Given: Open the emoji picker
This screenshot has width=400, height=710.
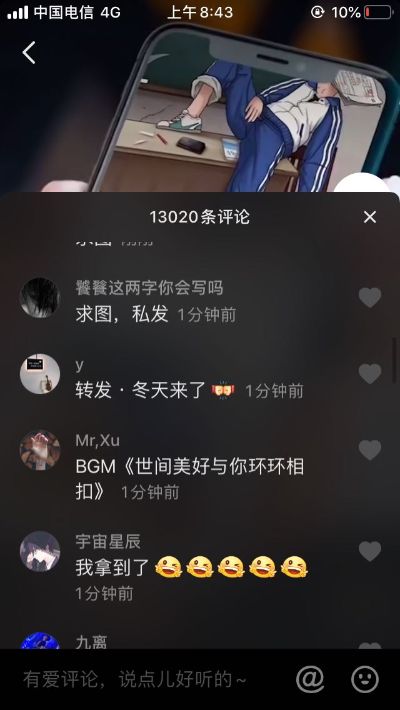Looking at the screenshot, I should pyautogui.click(x=365, y=679).
